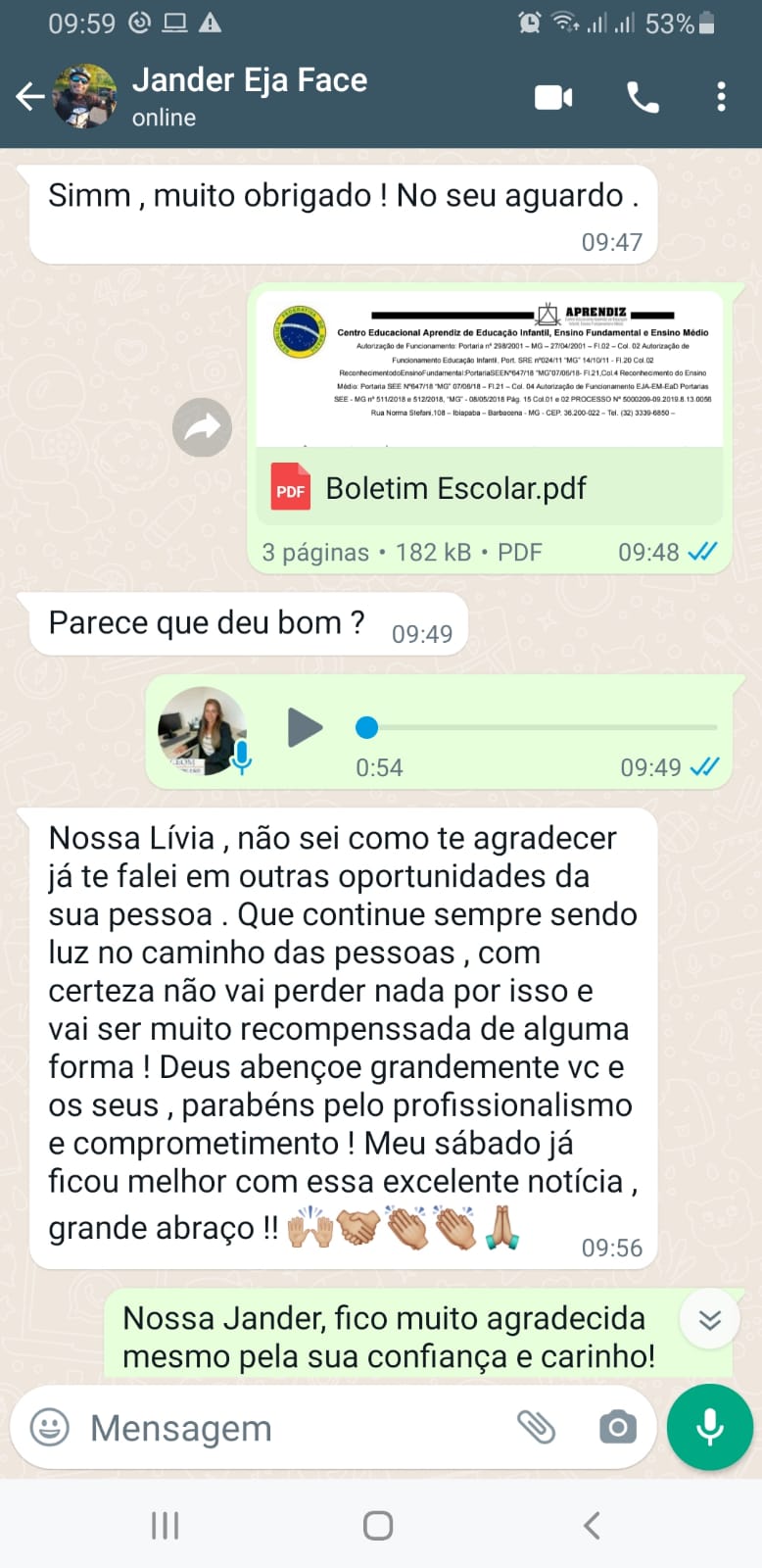
Task: Start a voice call with Jander
Action: (643, 97)
